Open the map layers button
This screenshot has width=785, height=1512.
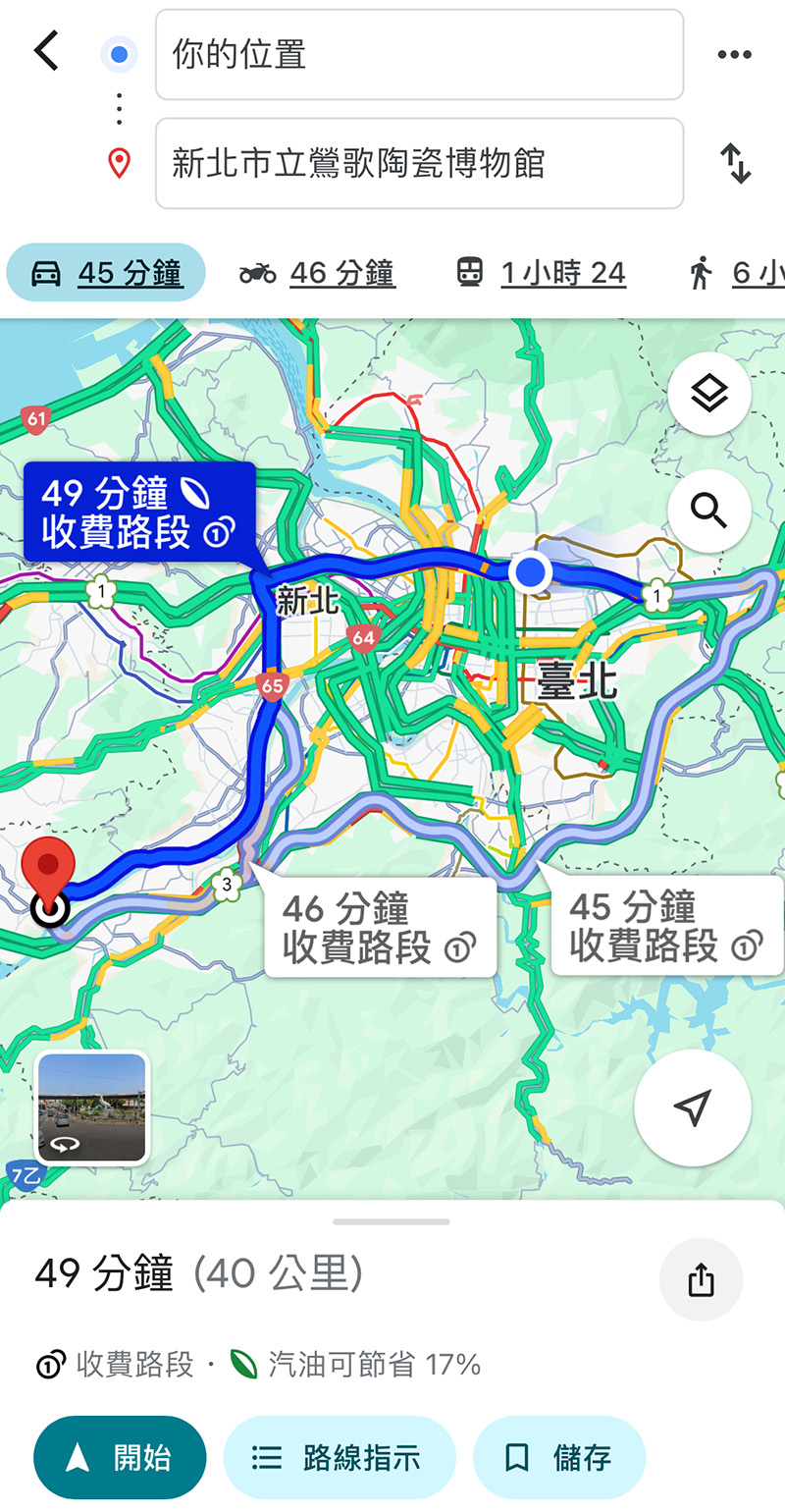coord(709,395)
